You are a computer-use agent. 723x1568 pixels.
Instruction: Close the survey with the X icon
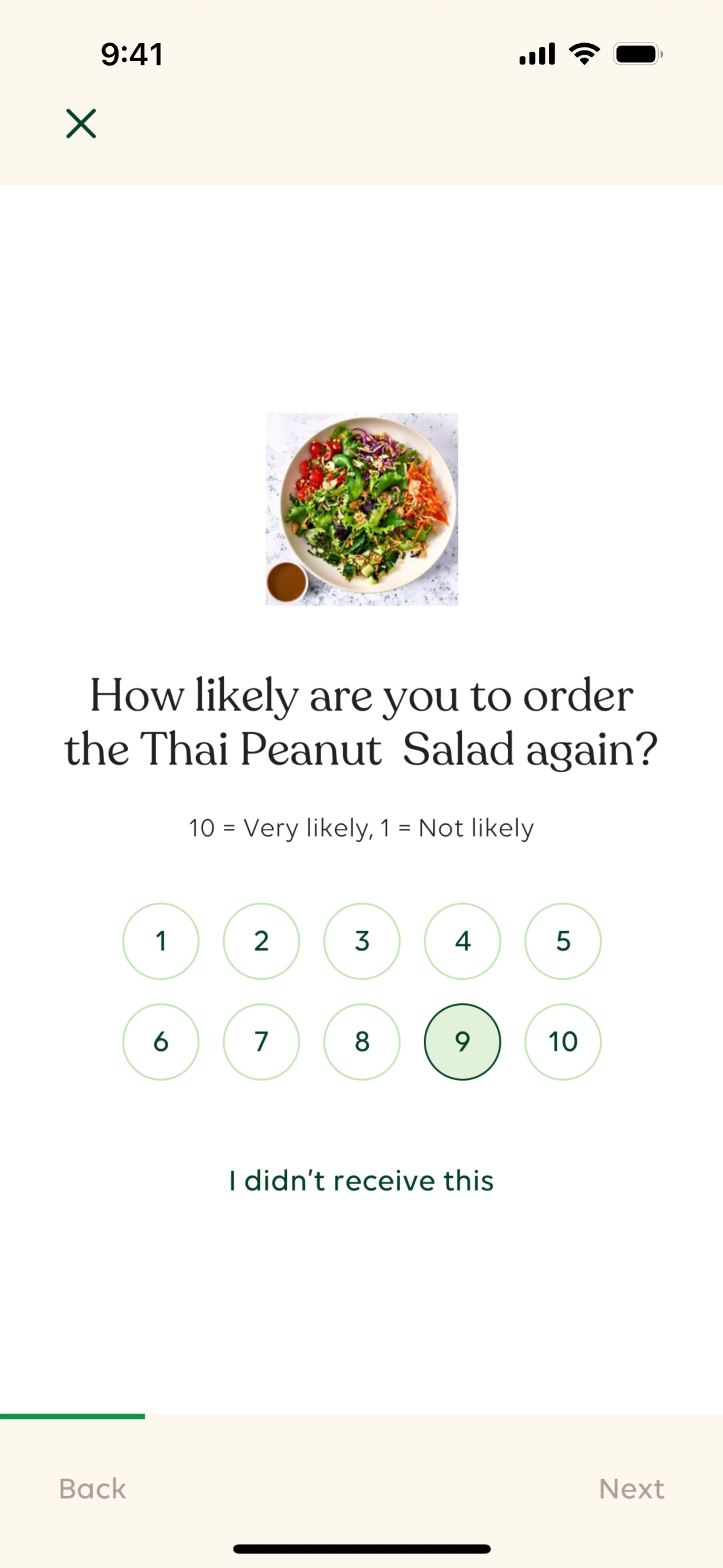(x=81, y=124)
